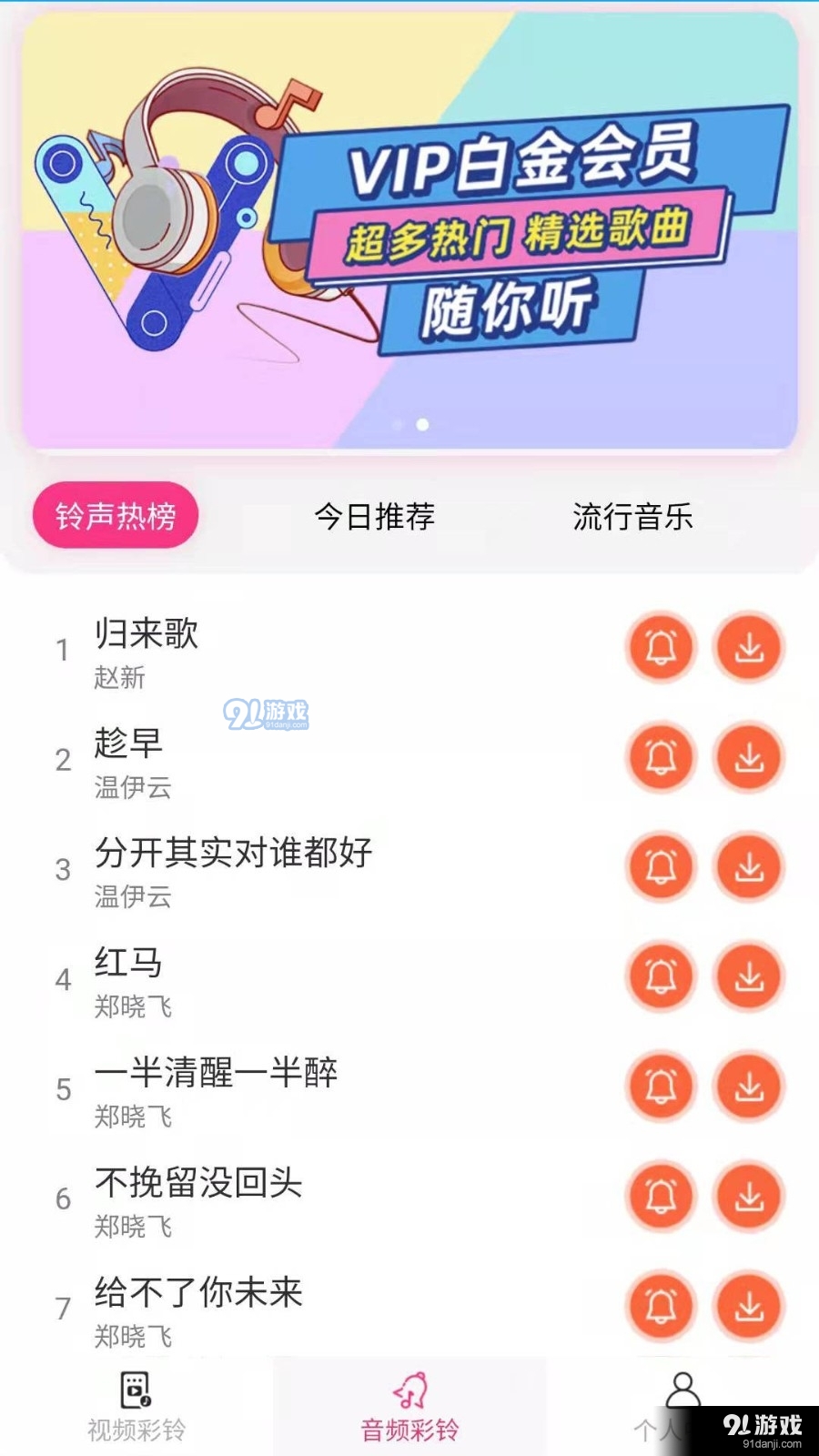The height and width of the screenshot is (1456, 819).
Task: Switch to the 流行音乐 tab
Action: coord(633,516)
